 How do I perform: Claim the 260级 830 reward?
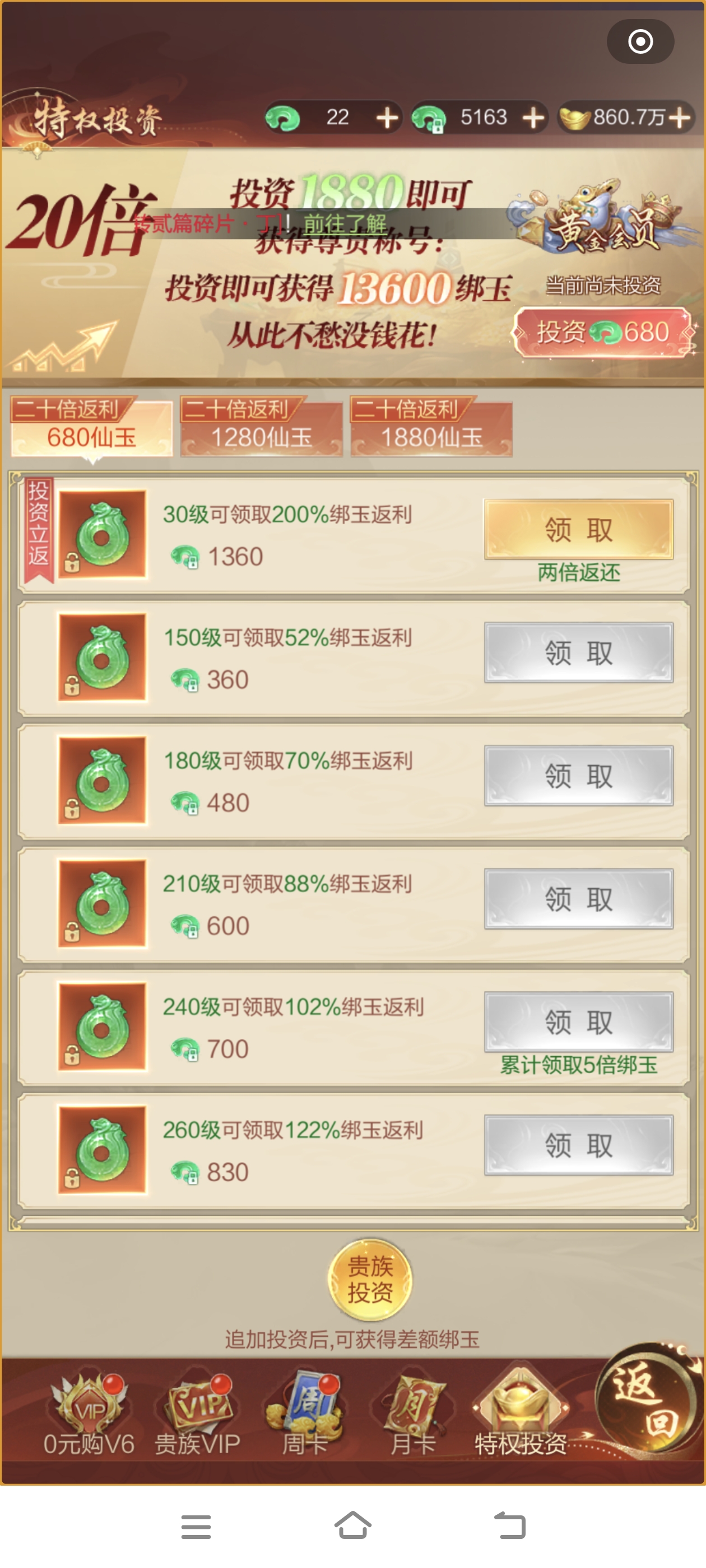coord(578,1145)
